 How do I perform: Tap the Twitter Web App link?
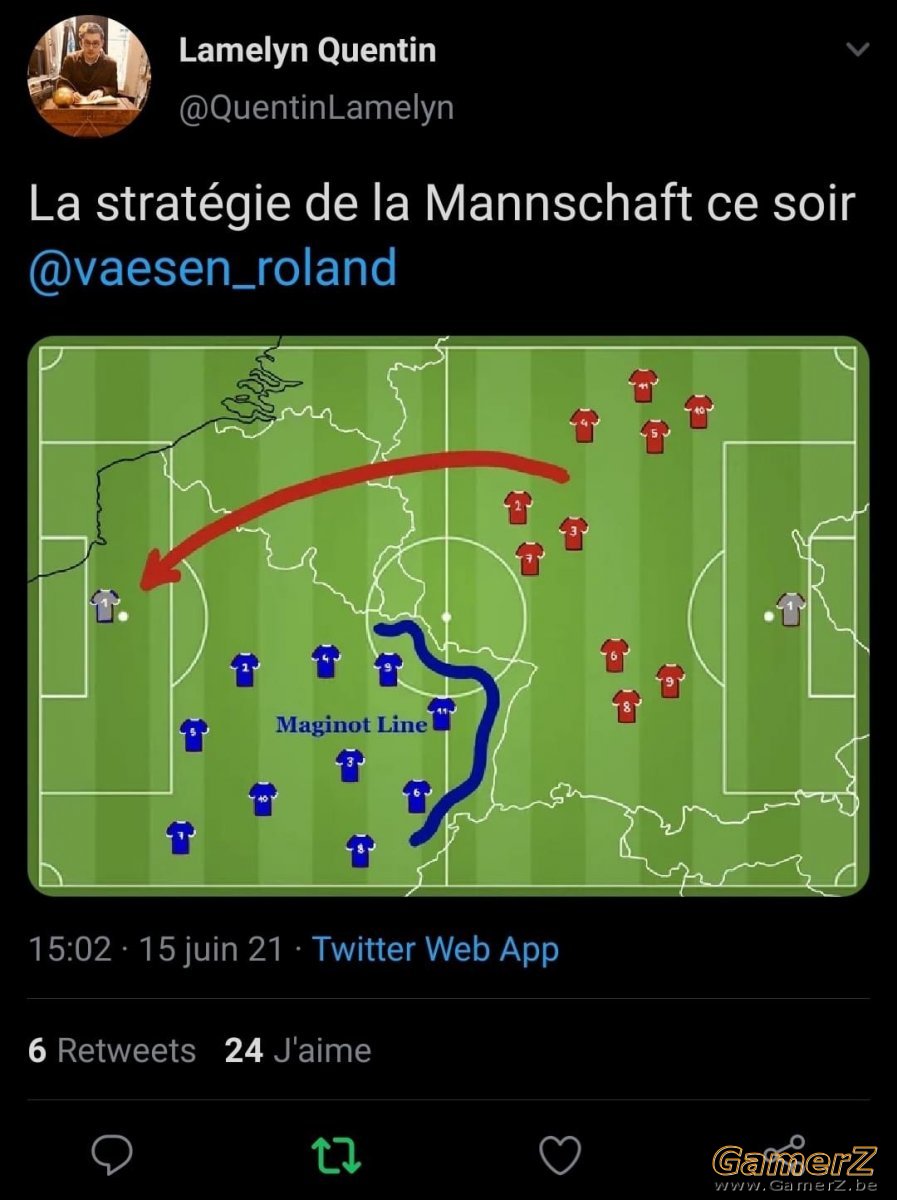tap(435, 948)
